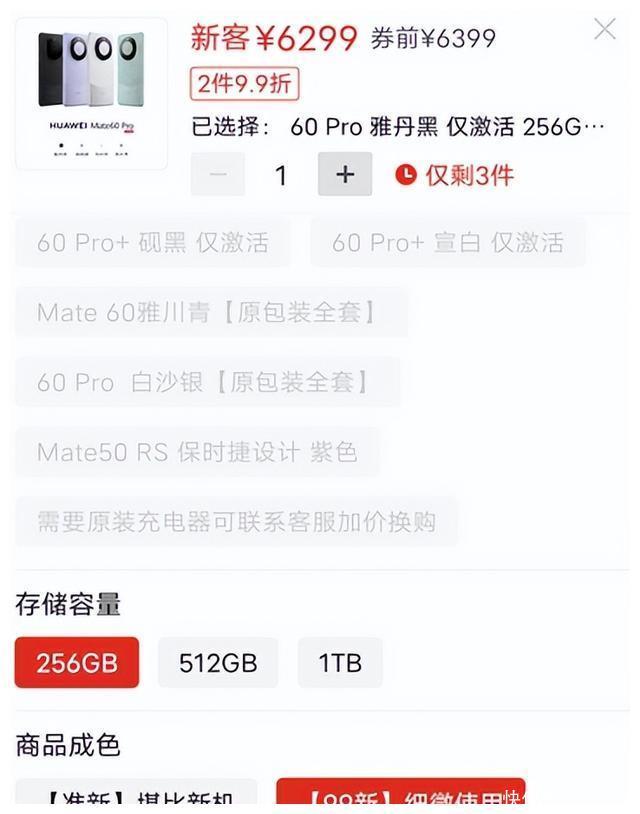
Task: Close the product options sheet
Action: (604, 30)
